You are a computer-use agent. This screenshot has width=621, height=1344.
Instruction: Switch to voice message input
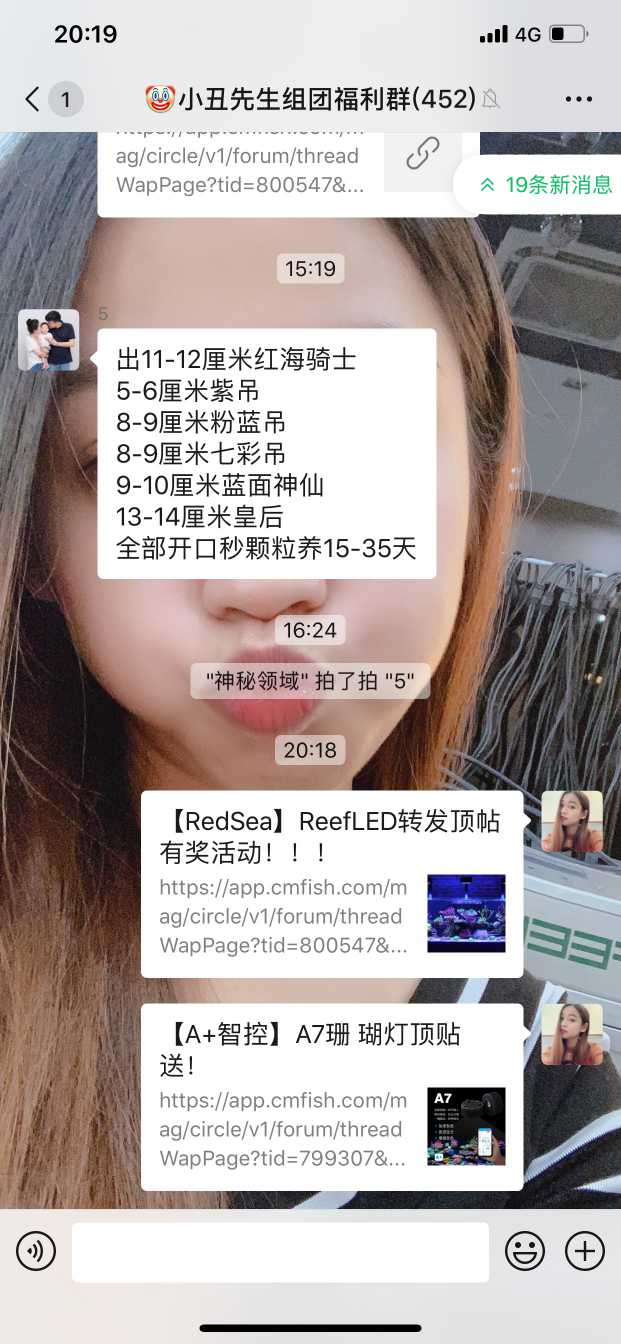click(x=36, y=1251)
